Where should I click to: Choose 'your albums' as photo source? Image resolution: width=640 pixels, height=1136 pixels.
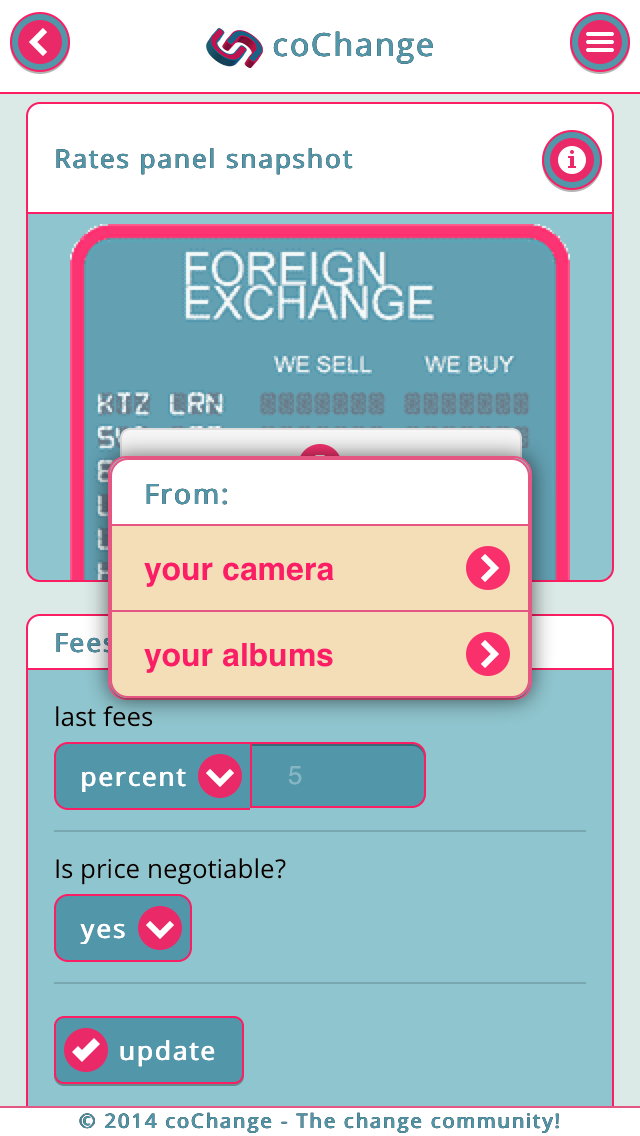click(320, 654)
